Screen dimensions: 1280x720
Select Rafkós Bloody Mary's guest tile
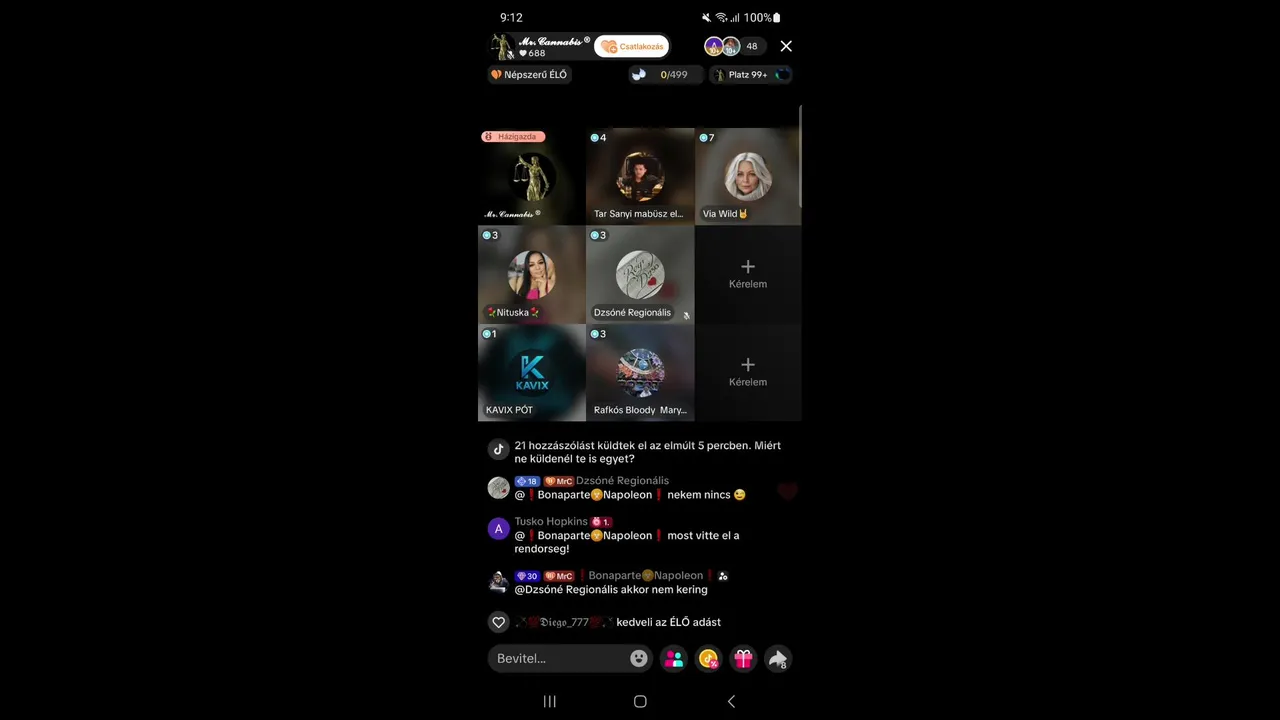click(640, 372)
